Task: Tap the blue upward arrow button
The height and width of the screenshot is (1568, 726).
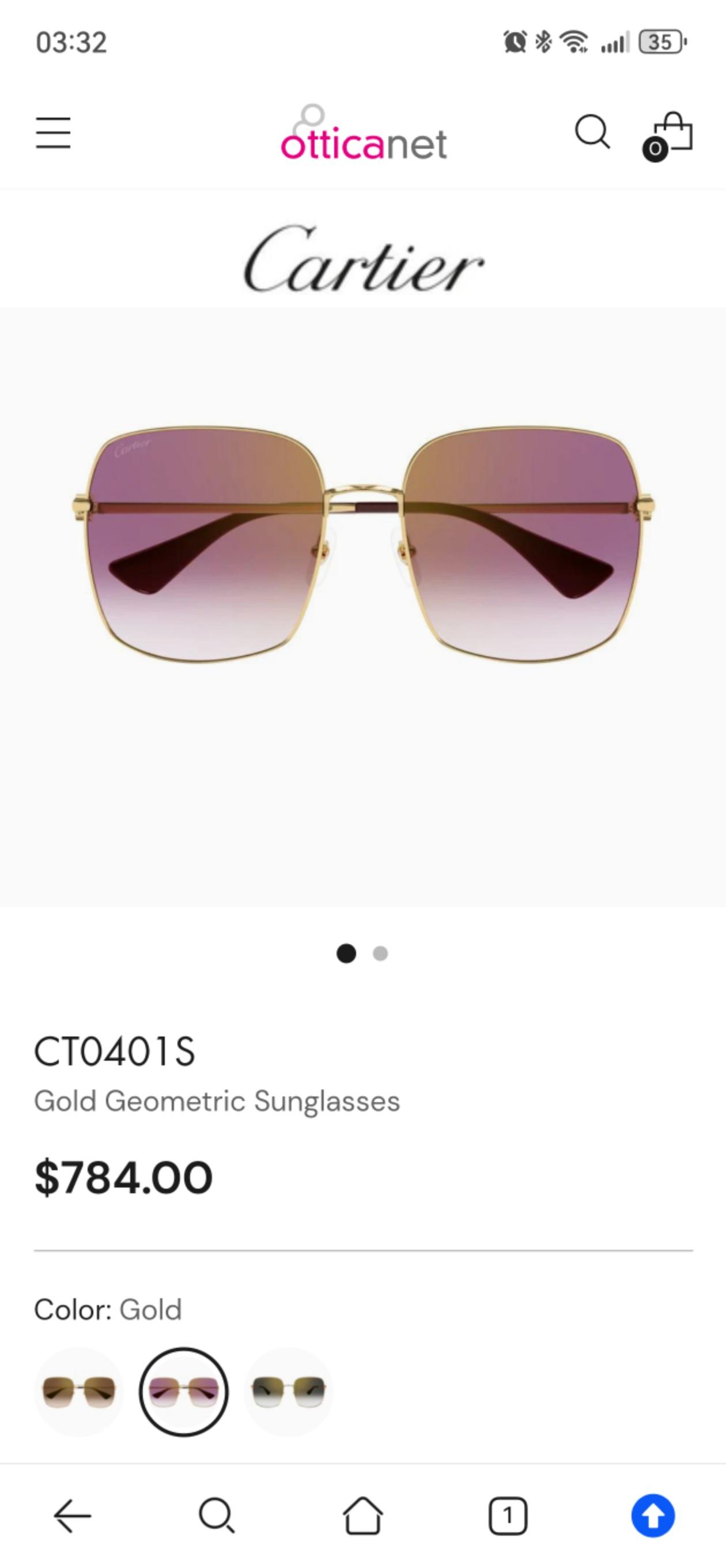Action: point(653,1516)
